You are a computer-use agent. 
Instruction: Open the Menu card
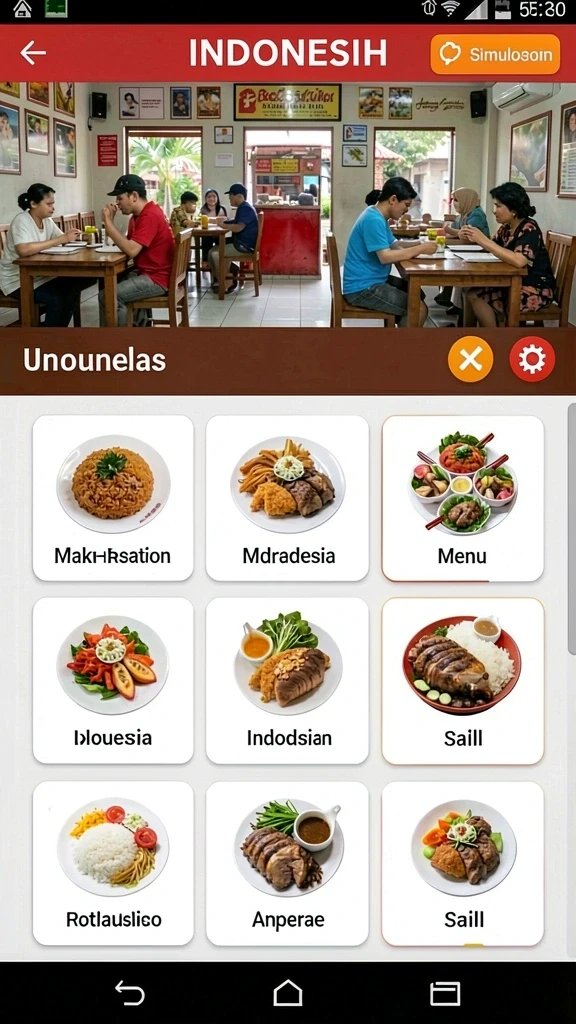click(x=462, y=498)
